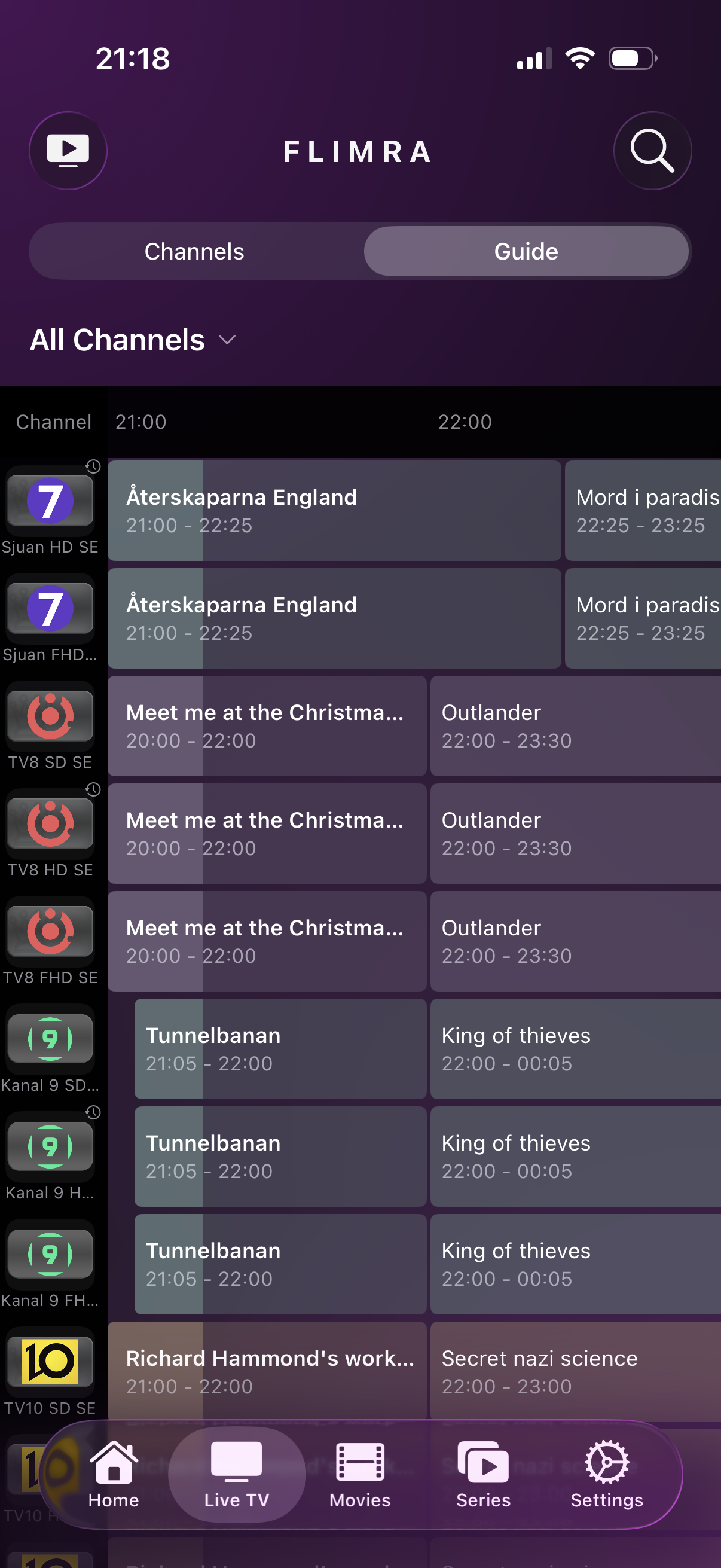Switch to the Guide tab

[526, 251]
